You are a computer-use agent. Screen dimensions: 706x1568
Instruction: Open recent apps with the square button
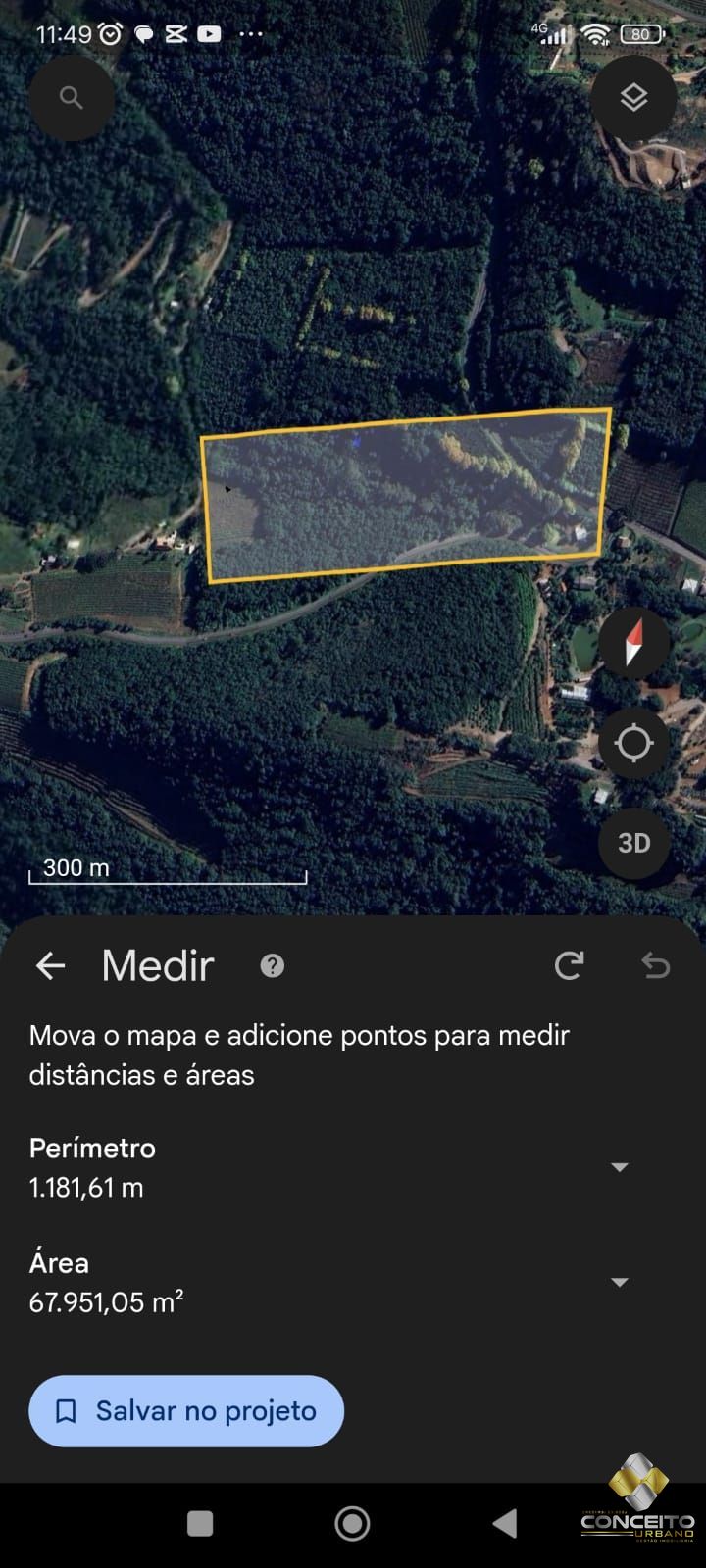tap(200, 1523)
